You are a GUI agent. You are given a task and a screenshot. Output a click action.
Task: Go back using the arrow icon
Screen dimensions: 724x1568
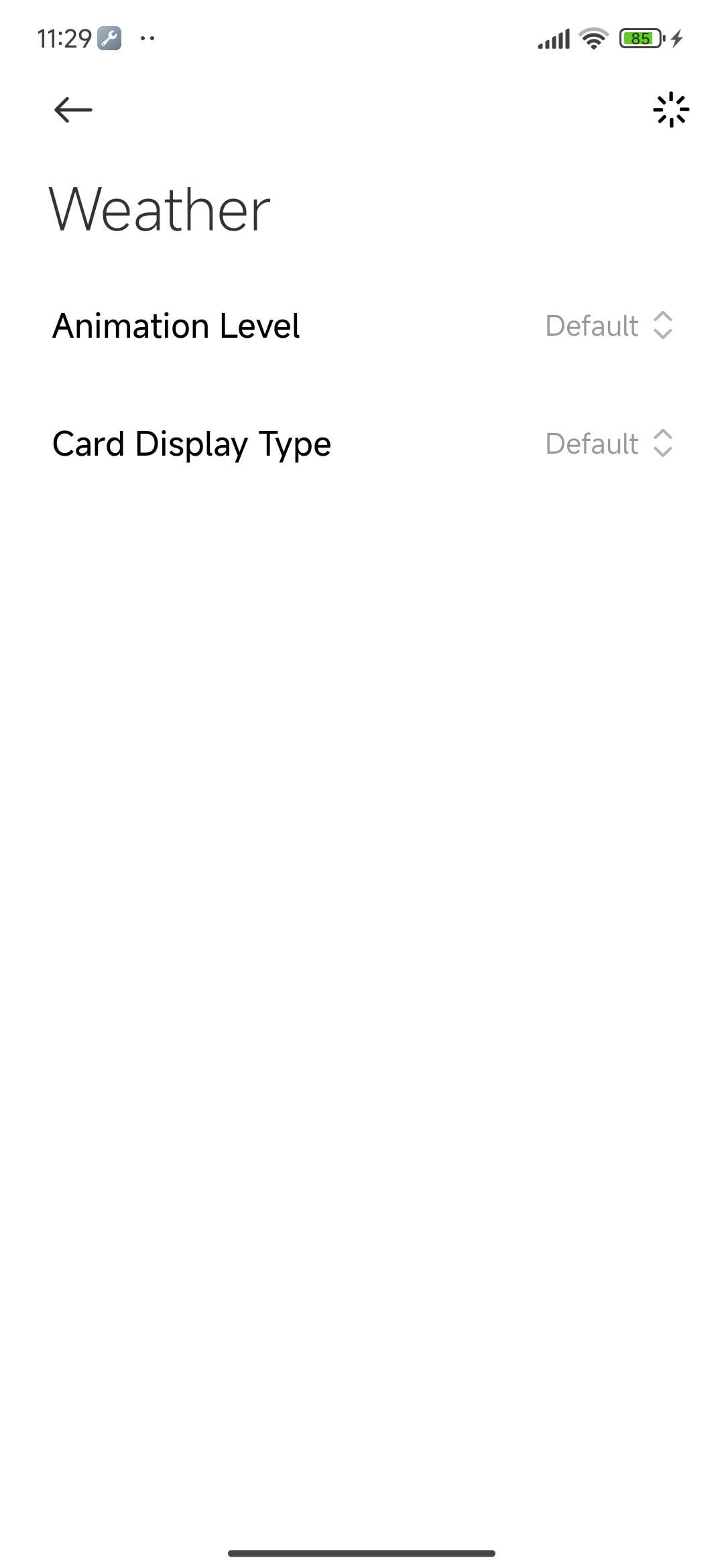click(x=73, y=110)
